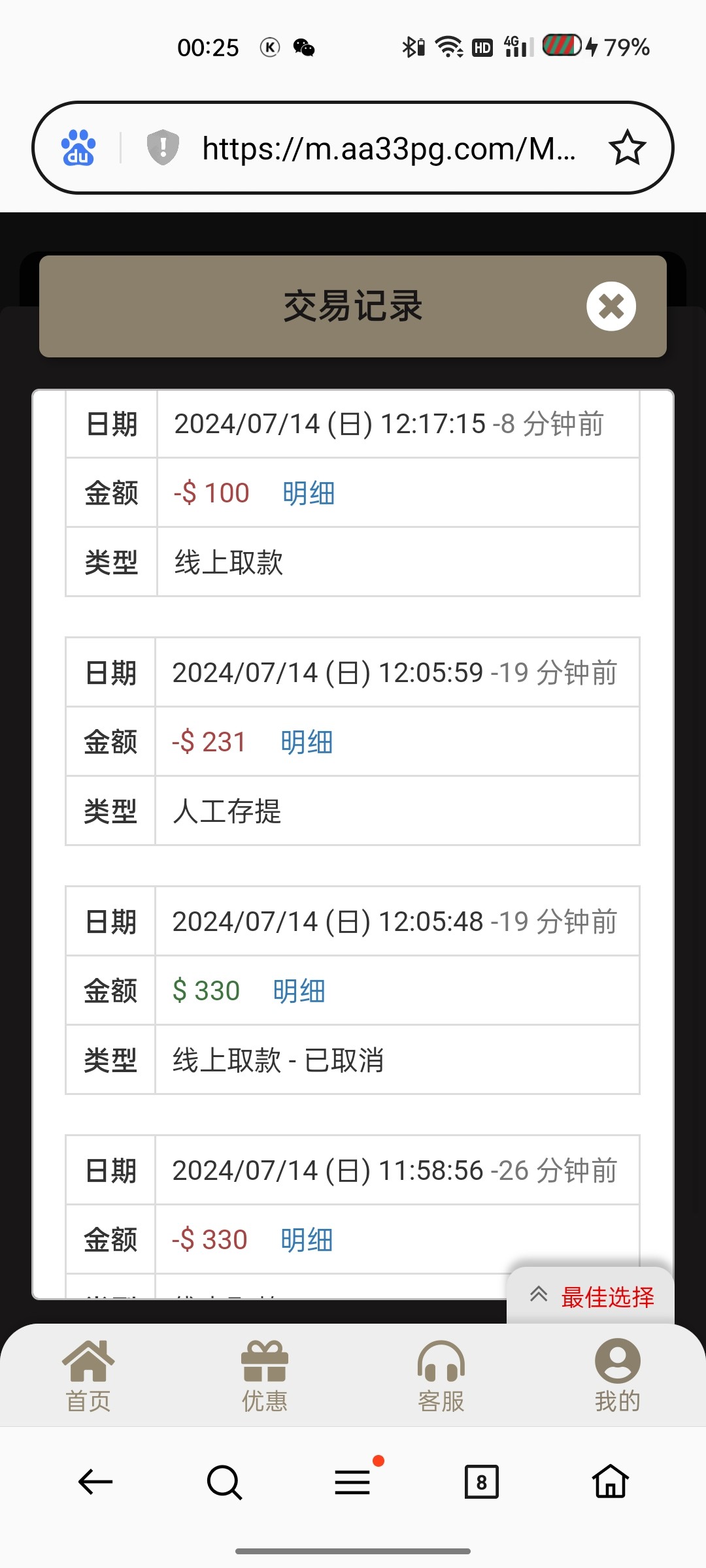Expand the 最佳选择 panel
The height and width of the screenshot is (1568, 706).
(x=591, y=1297)
